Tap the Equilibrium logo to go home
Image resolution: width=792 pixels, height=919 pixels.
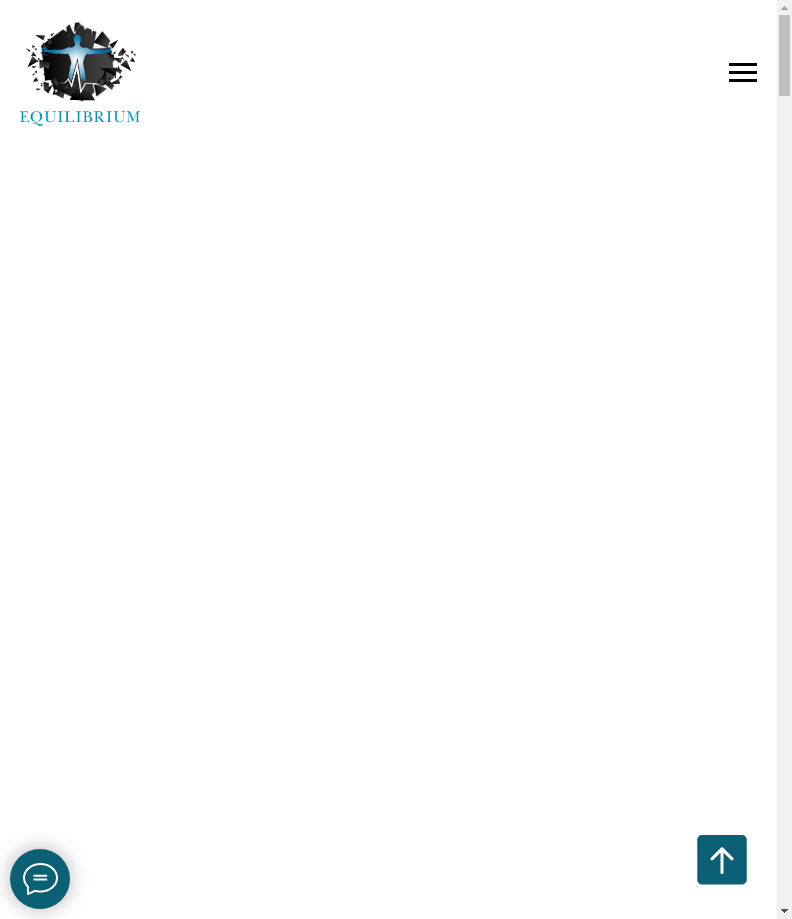(80, 73)
